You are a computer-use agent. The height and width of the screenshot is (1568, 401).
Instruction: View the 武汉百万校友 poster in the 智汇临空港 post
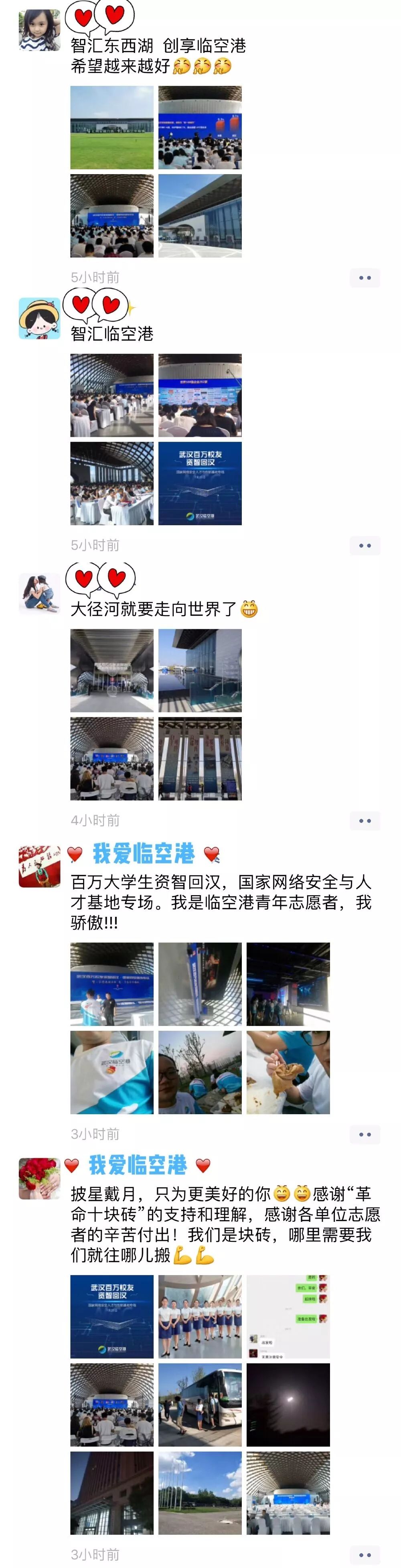[x=200, y=483]
